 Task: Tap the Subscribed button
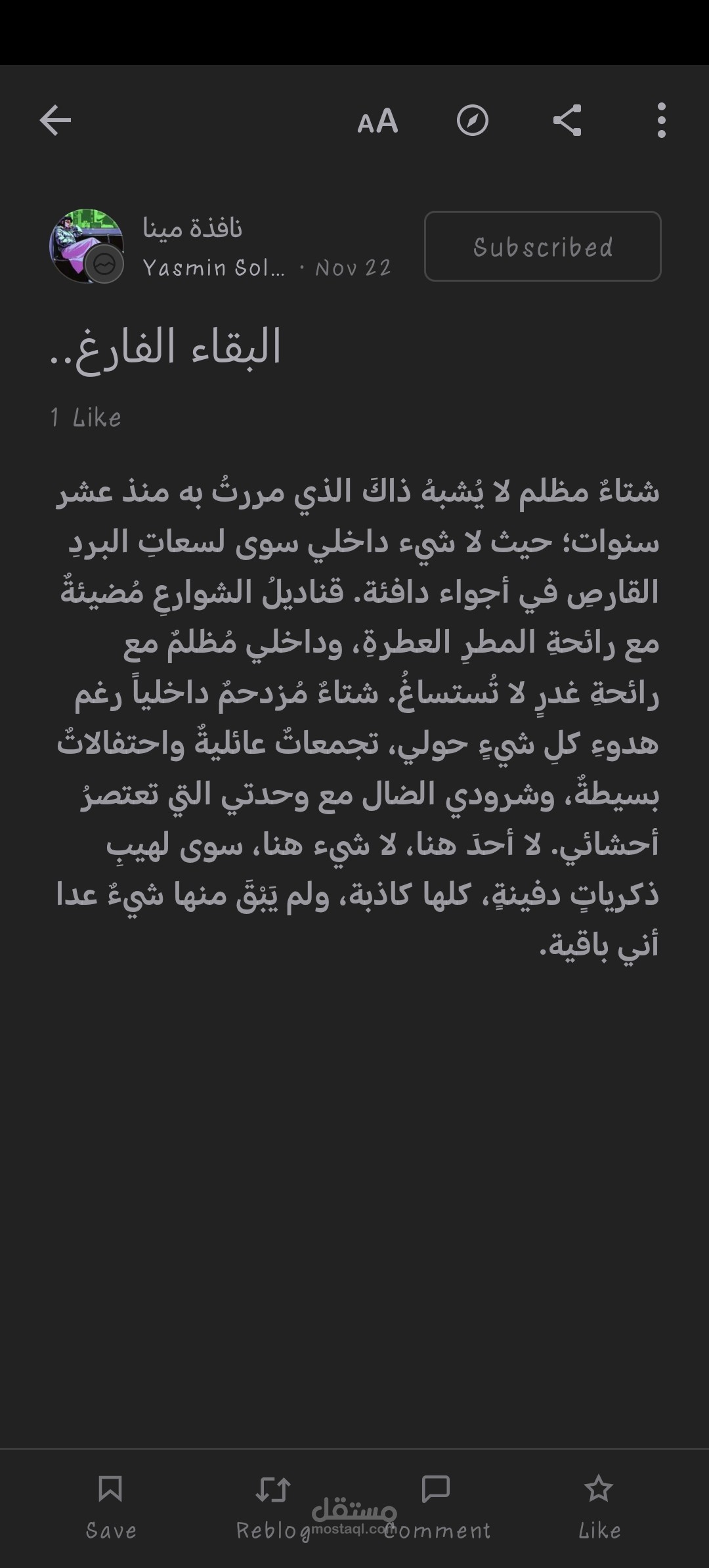tap(542, 247)
